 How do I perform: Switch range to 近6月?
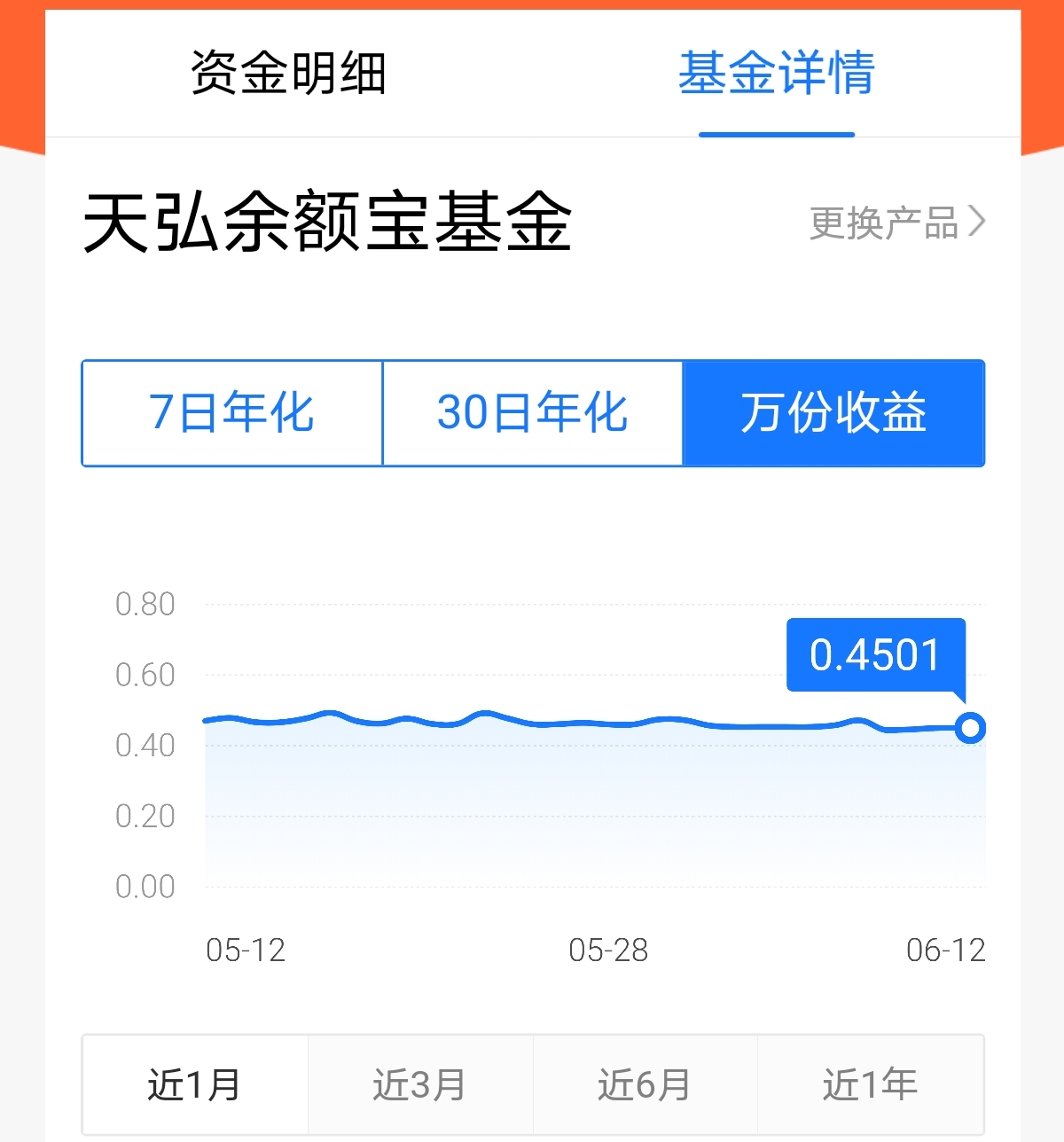[x=645, y=1084]
